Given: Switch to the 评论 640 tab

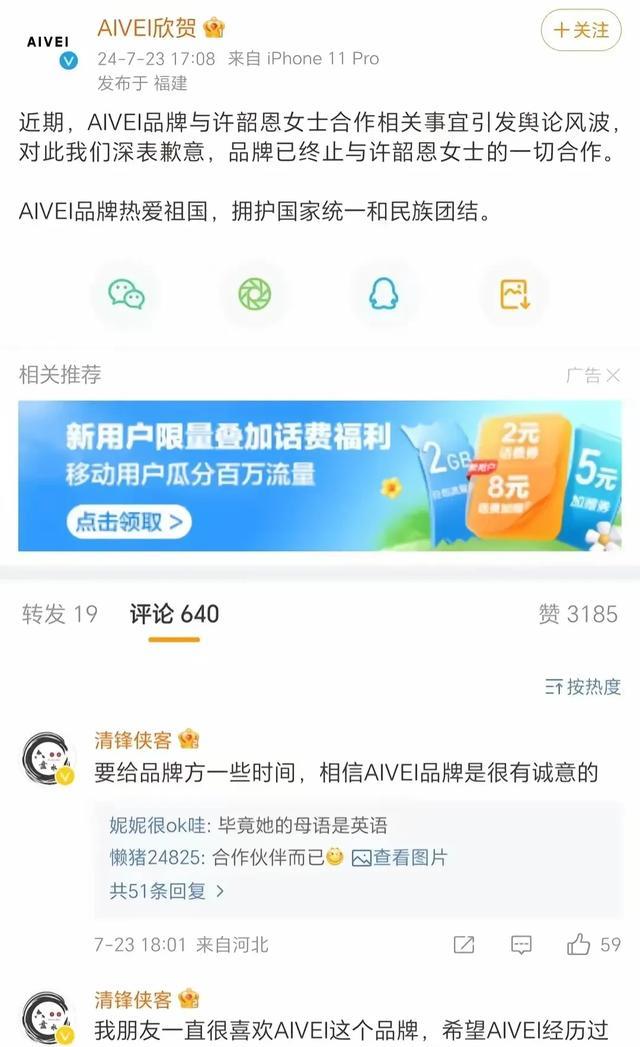Looking at the screenshot, I should (174, 614).
